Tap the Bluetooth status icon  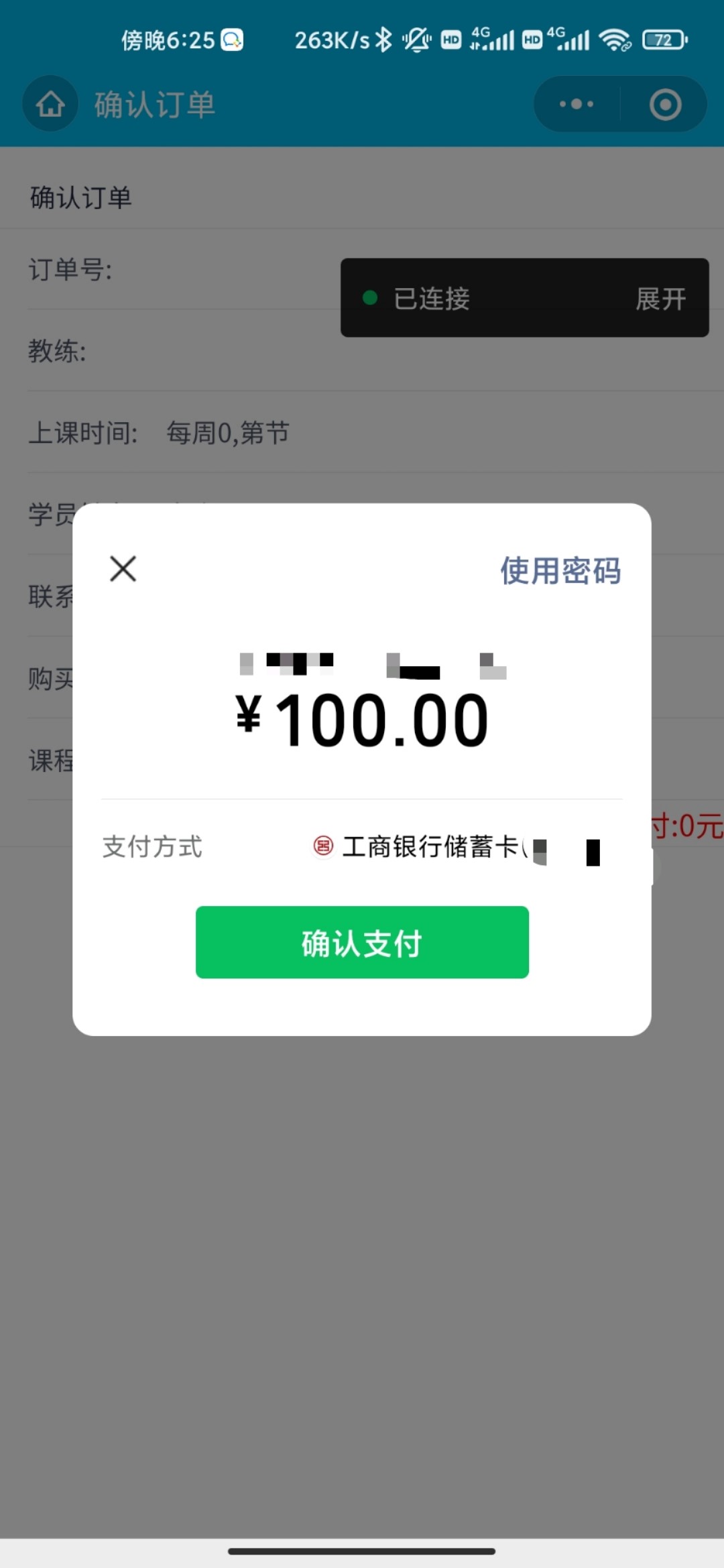click(x=382, y=40)
